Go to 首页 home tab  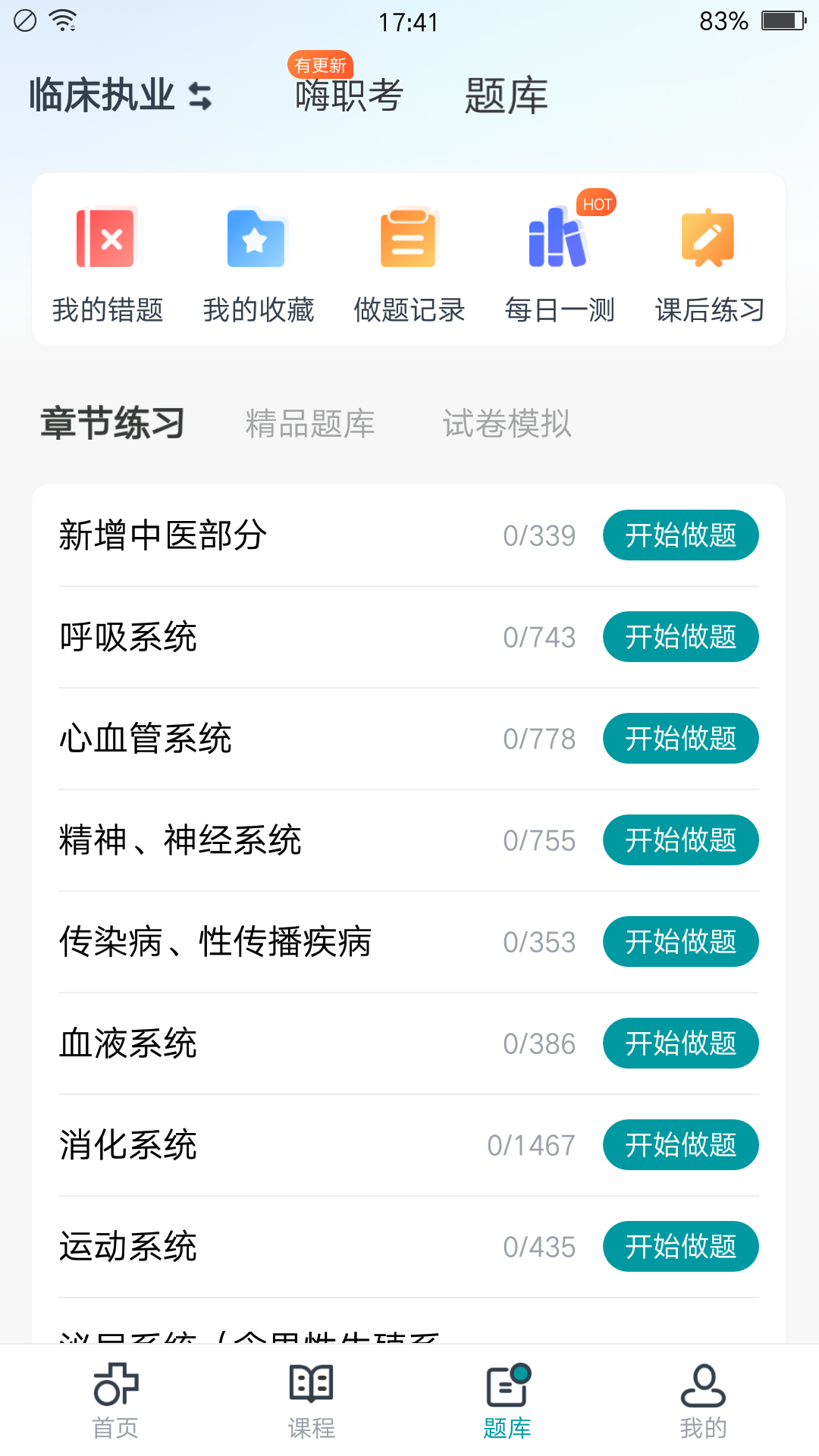(x=115, y=1401)
